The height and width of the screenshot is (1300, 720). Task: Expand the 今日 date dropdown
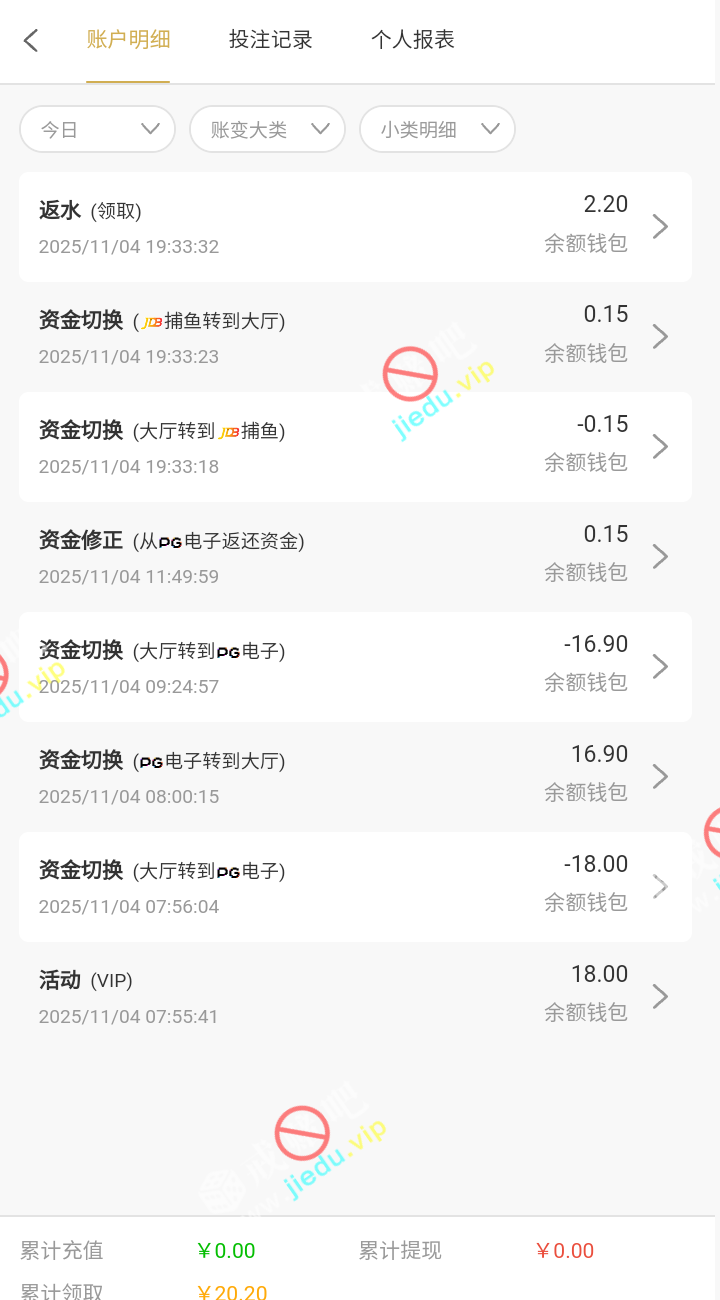click(x=98, y=129)
